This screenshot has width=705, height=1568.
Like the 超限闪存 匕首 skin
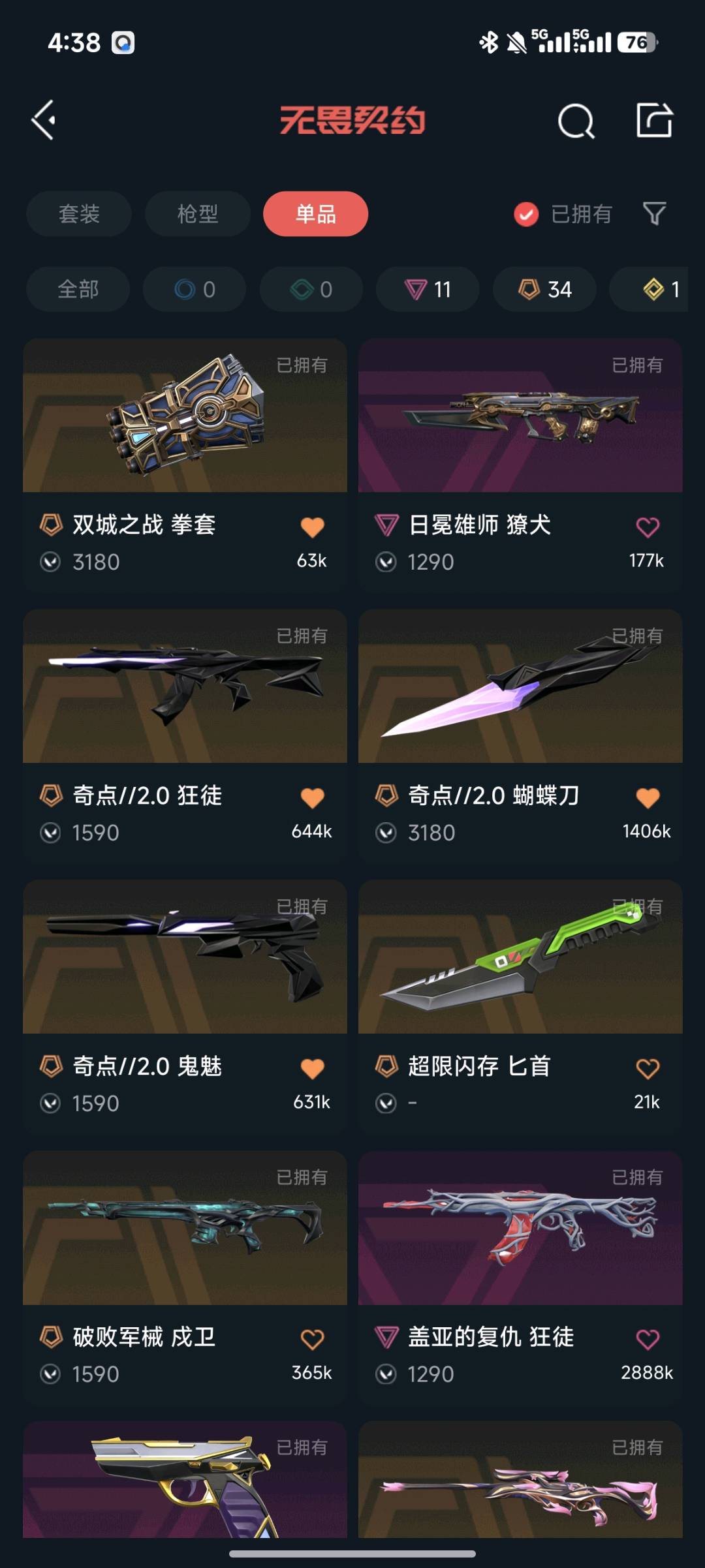point(648,1069)
